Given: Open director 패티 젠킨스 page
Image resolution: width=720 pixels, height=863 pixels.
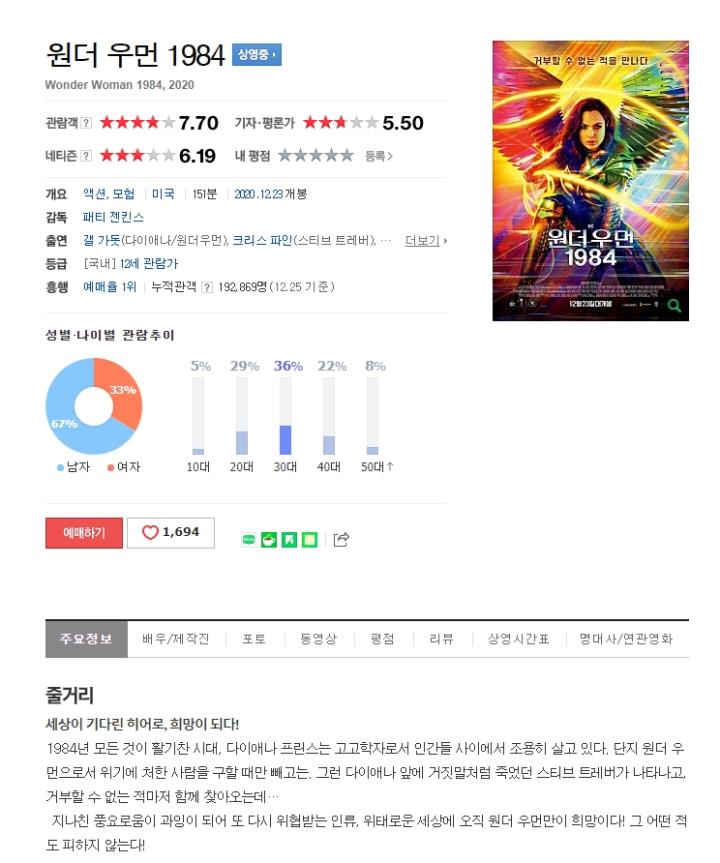Looking at the screenshot, I should coord(112,217).
